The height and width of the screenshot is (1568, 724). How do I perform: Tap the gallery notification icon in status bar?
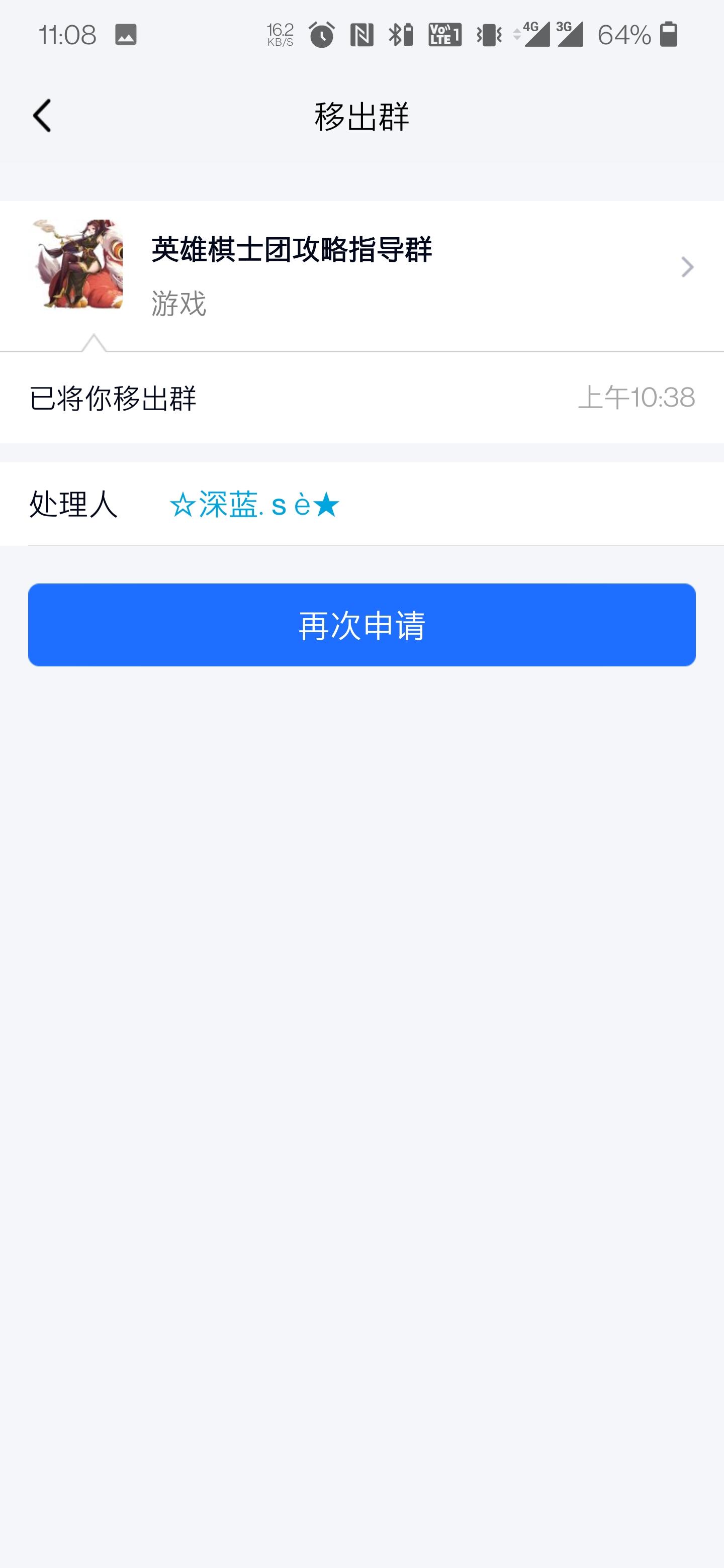pos(126,35)
